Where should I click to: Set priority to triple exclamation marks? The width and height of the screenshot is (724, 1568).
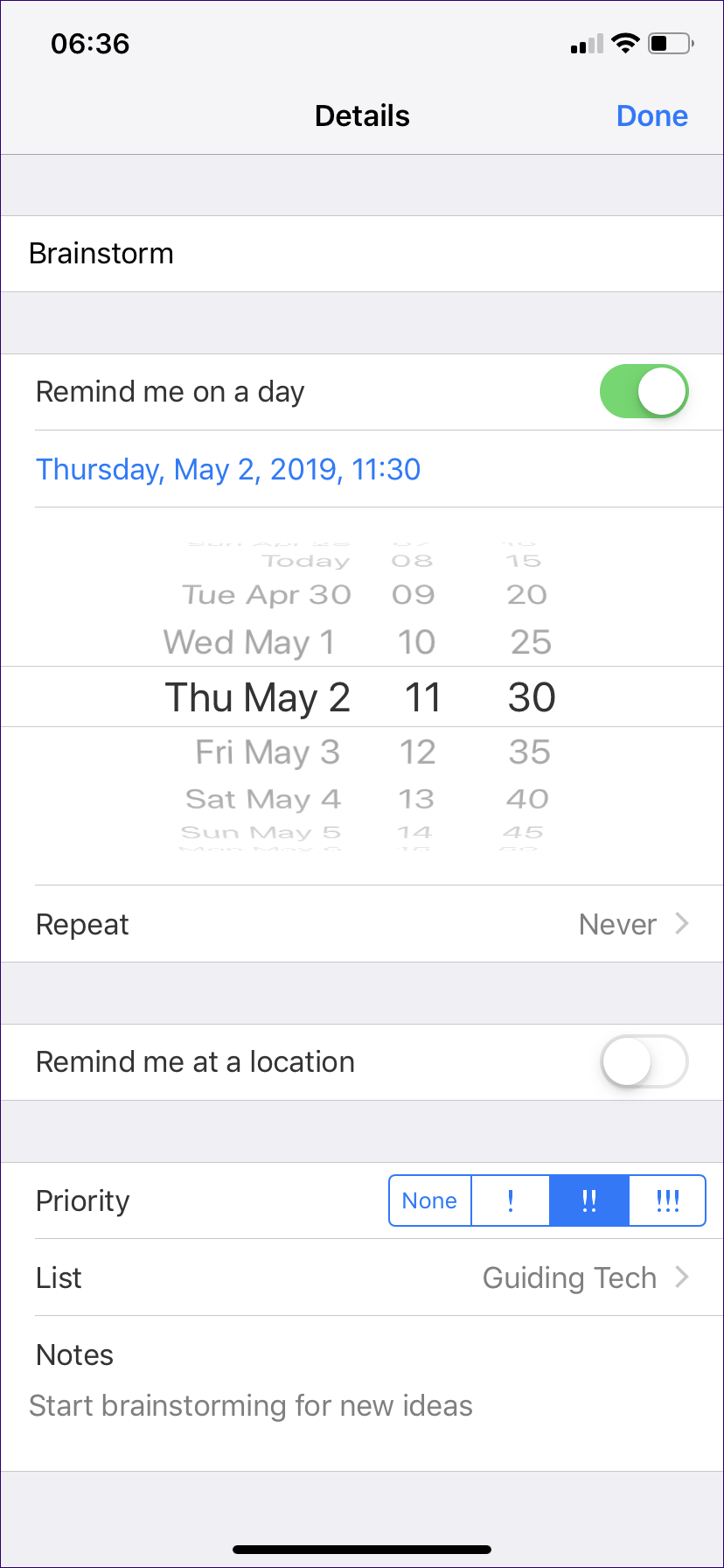(x=667, y=1201)
